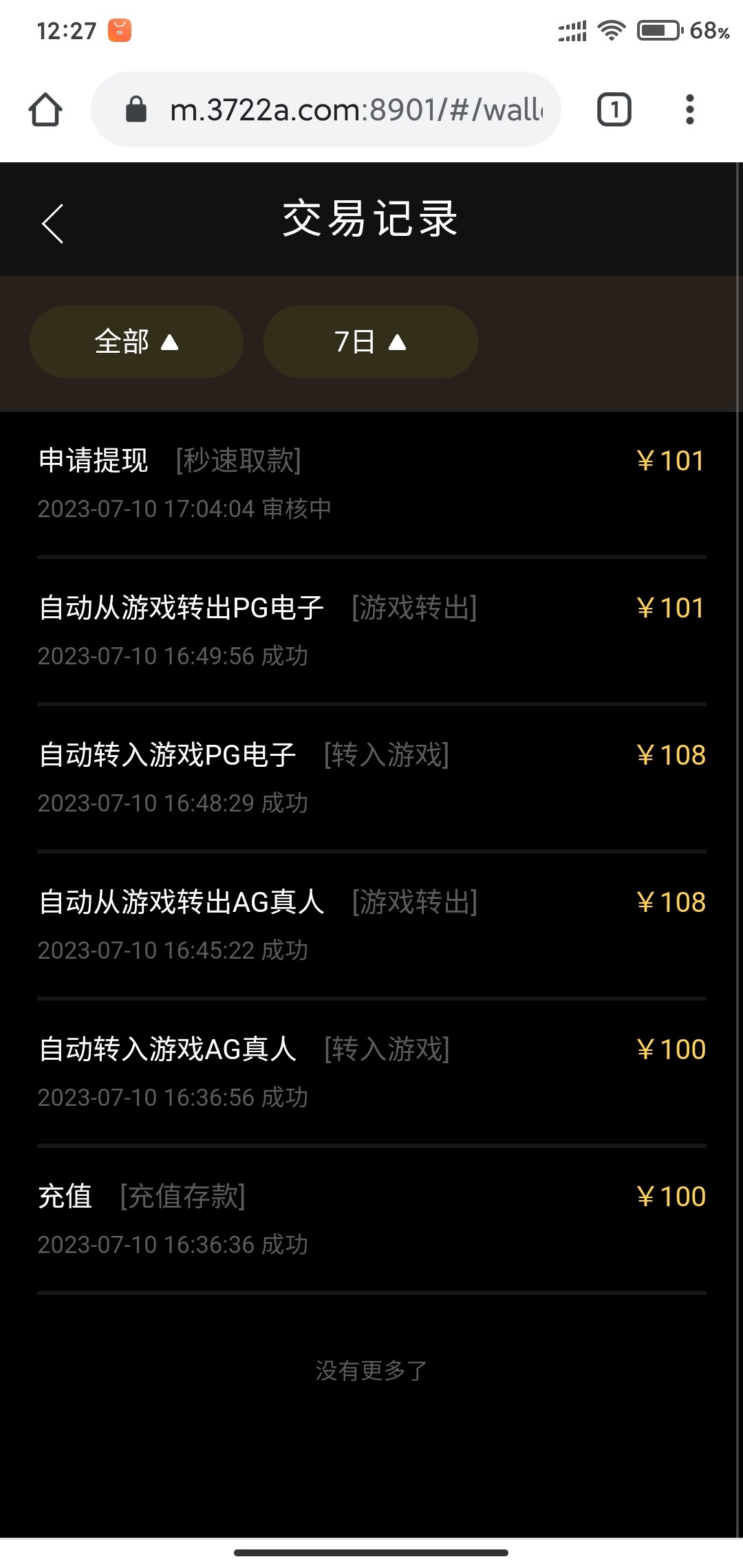The image size is (743, 1568).
Task: Expand the 全部 type filter dropdown
Action: tap(136, 342)
